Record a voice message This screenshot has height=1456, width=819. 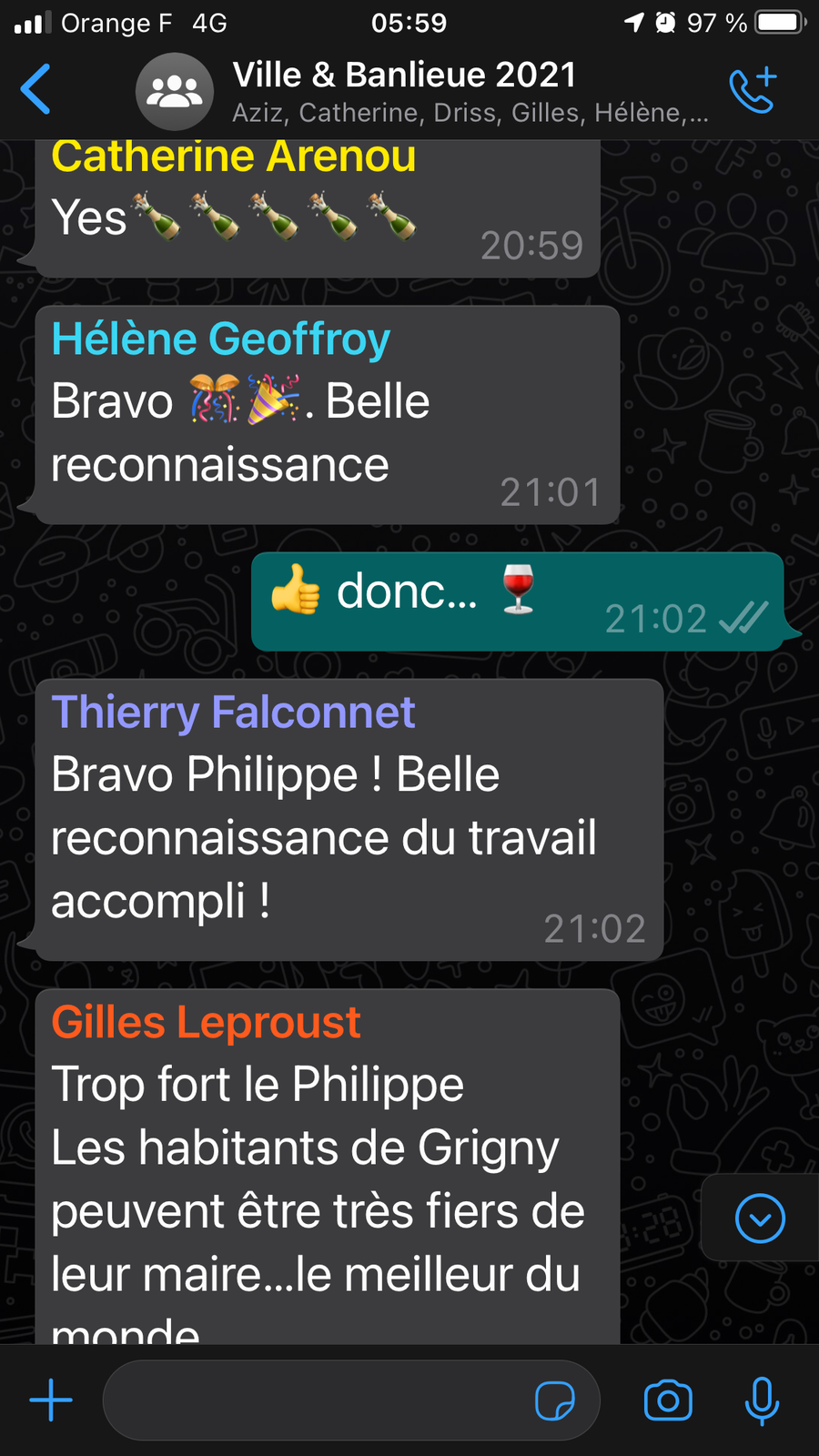762,1400
